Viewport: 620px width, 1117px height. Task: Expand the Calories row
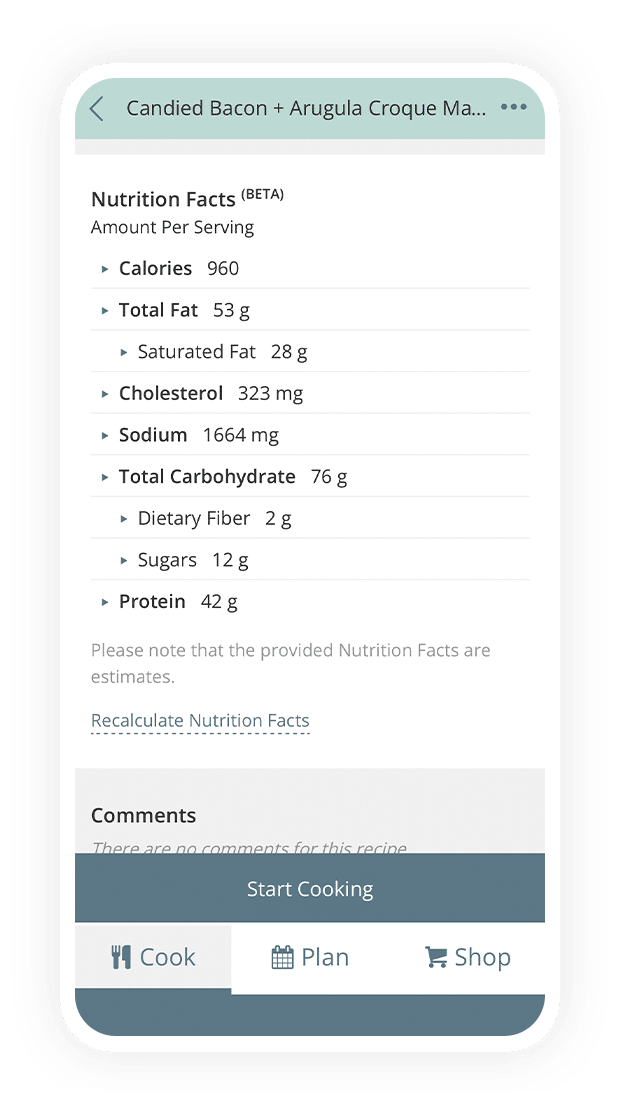[310, 269]
